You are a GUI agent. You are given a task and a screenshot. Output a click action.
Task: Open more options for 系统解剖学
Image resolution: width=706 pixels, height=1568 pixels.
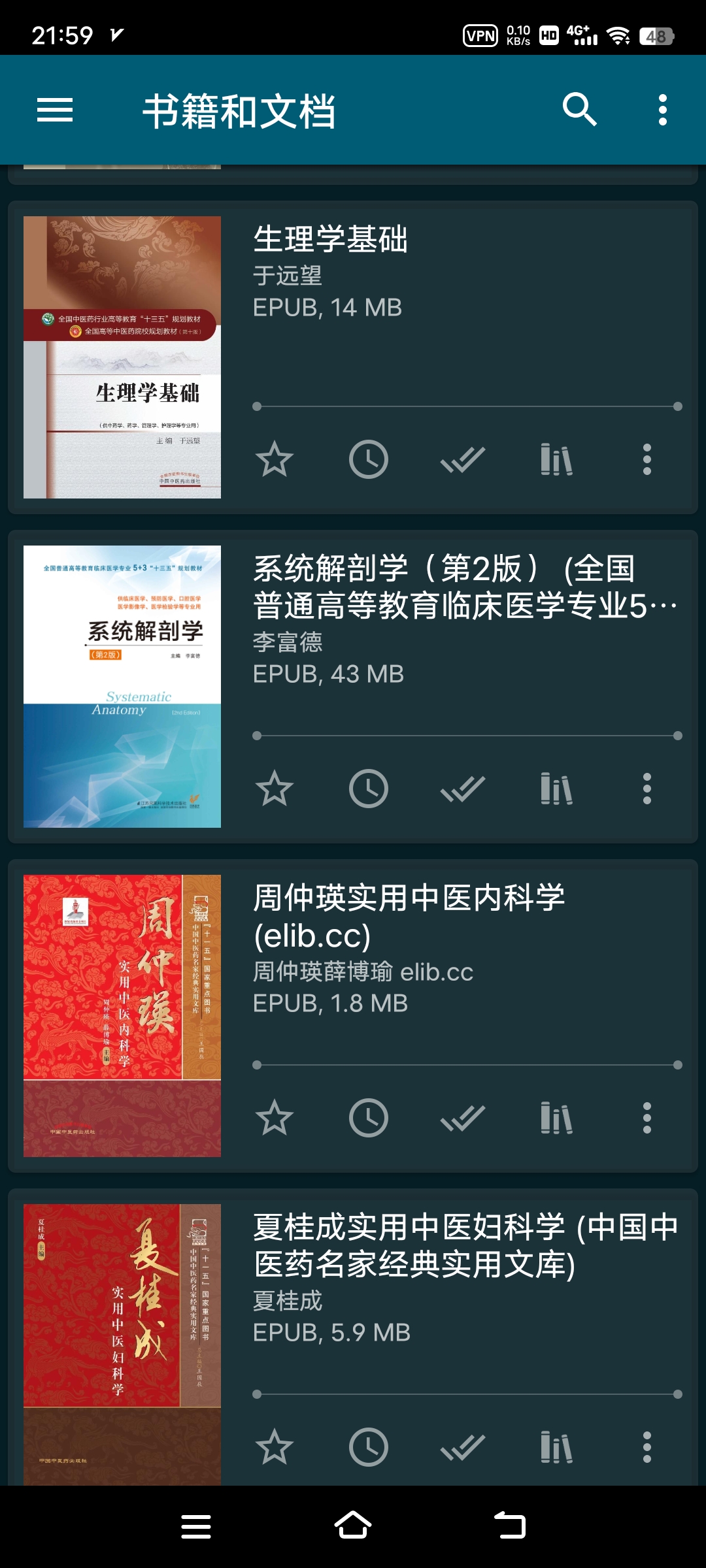coord(647,789)
